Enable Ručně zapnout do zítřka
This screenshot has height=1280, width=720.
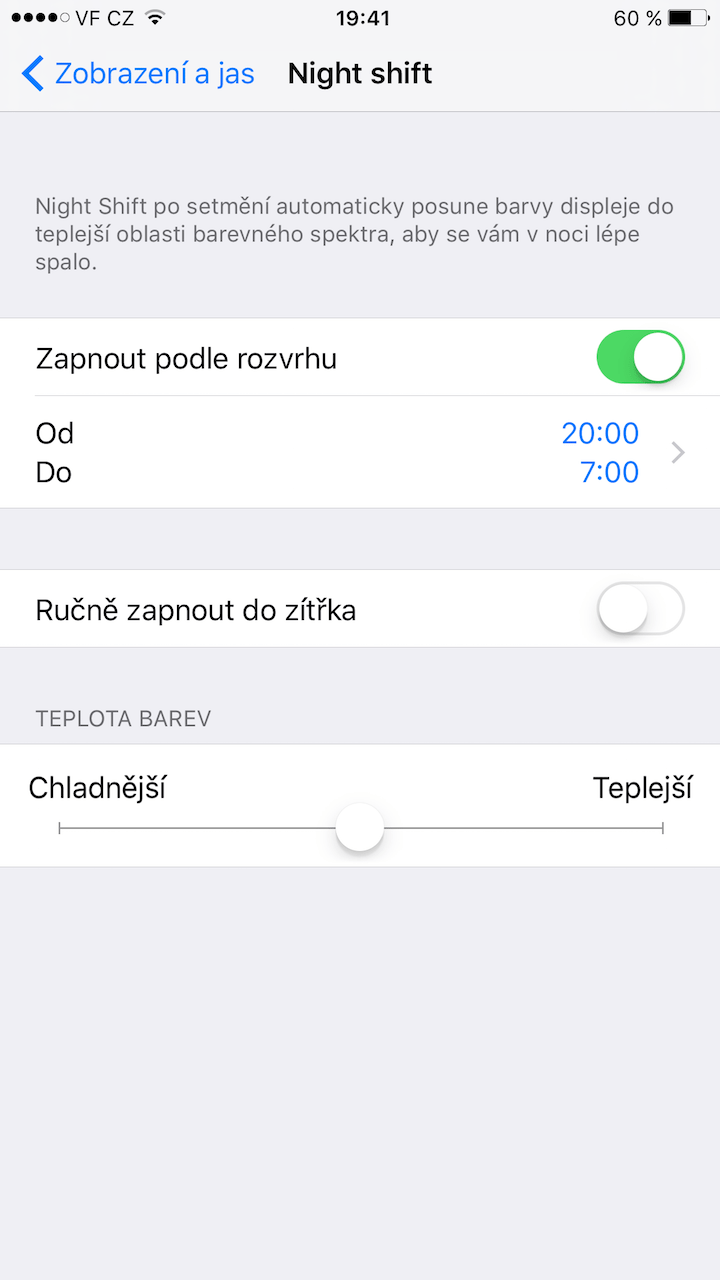pos(640,609)
